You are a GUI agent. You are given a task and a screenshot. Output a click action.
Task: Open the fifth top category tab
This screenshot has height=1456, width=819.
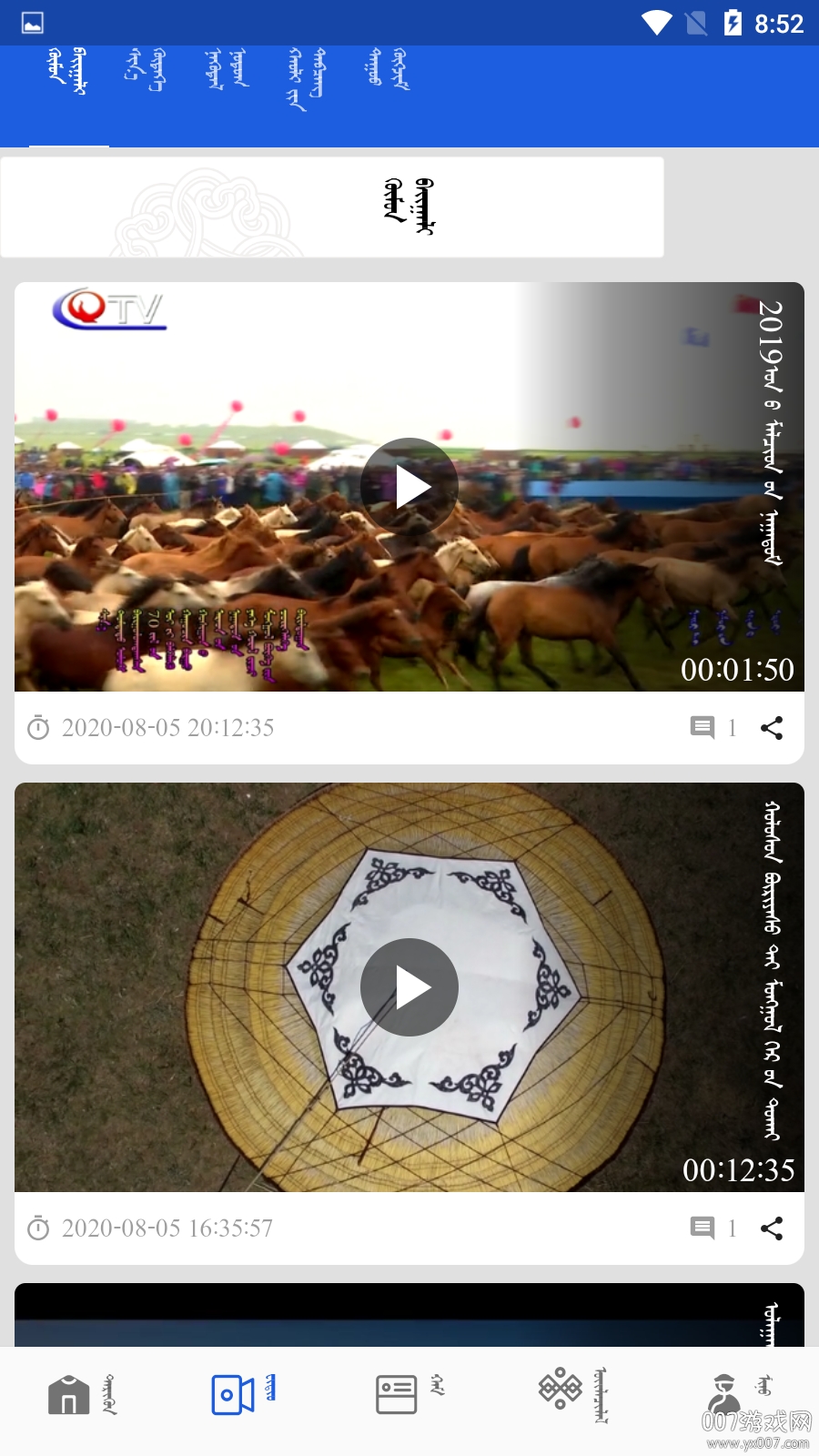coord(388,71)
